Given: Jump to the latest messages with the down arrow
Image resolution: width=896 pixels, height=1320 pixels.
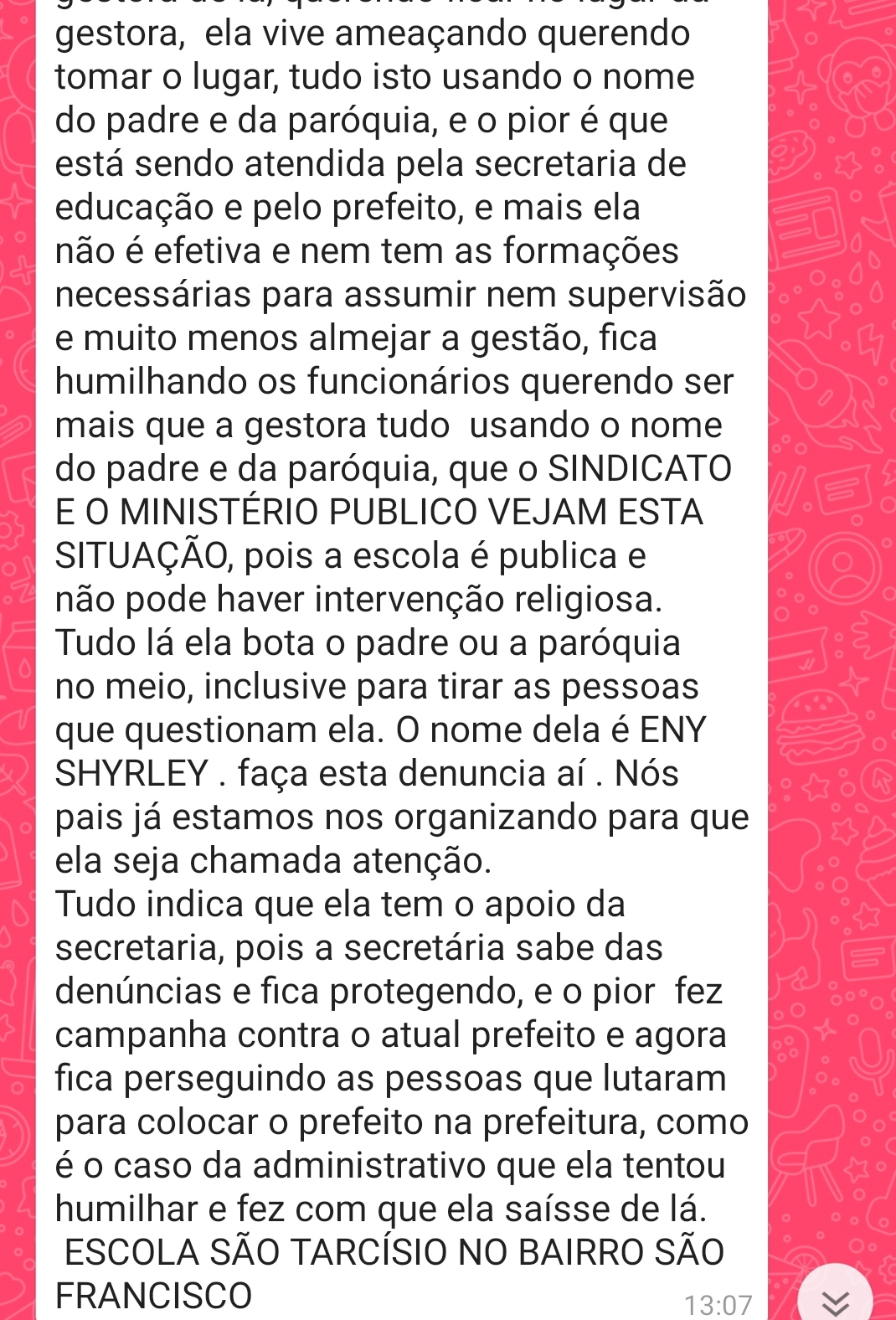Looking at the screenshot, I should [x=835, y=1301].
